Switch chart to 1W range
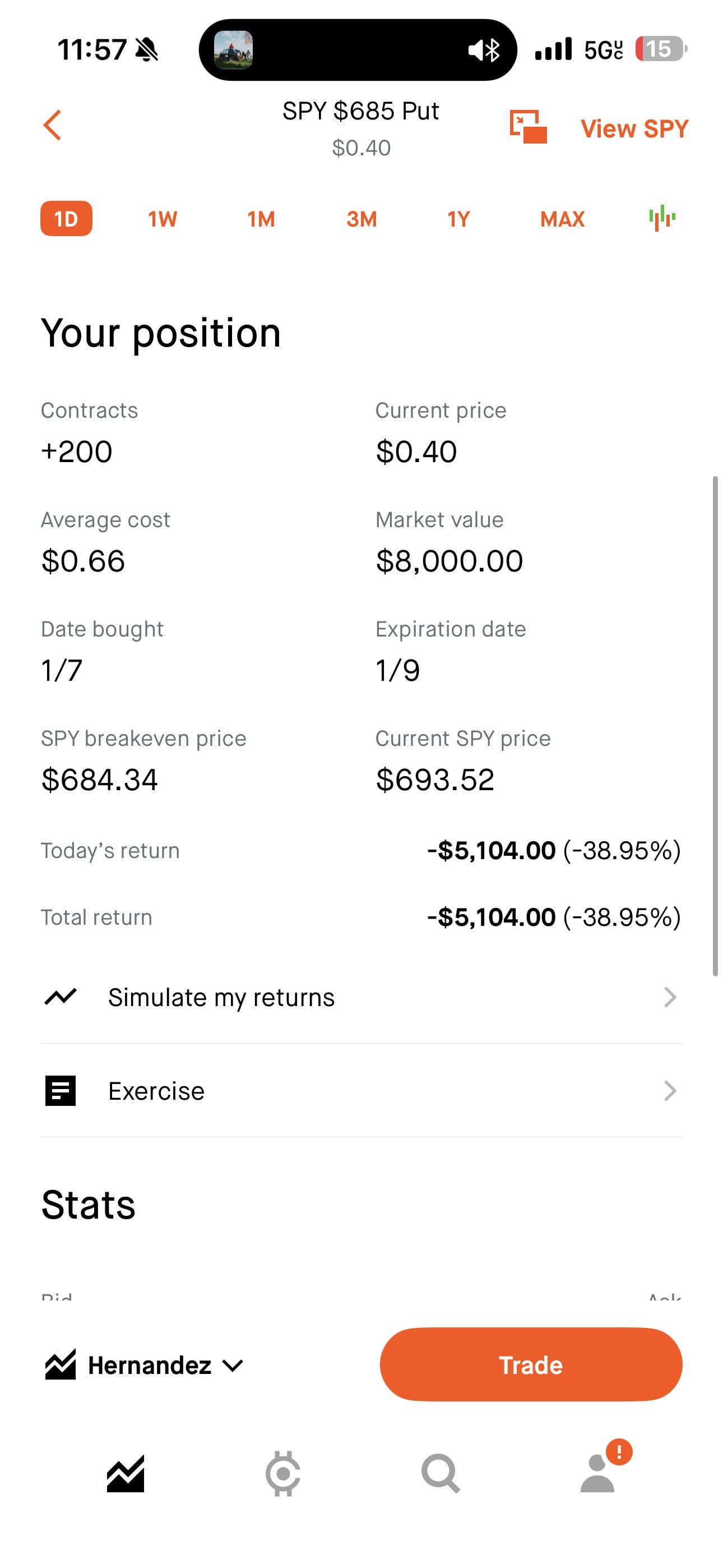Image resolution: width=723 pixels, height=1568 pixels. point(163,219)
